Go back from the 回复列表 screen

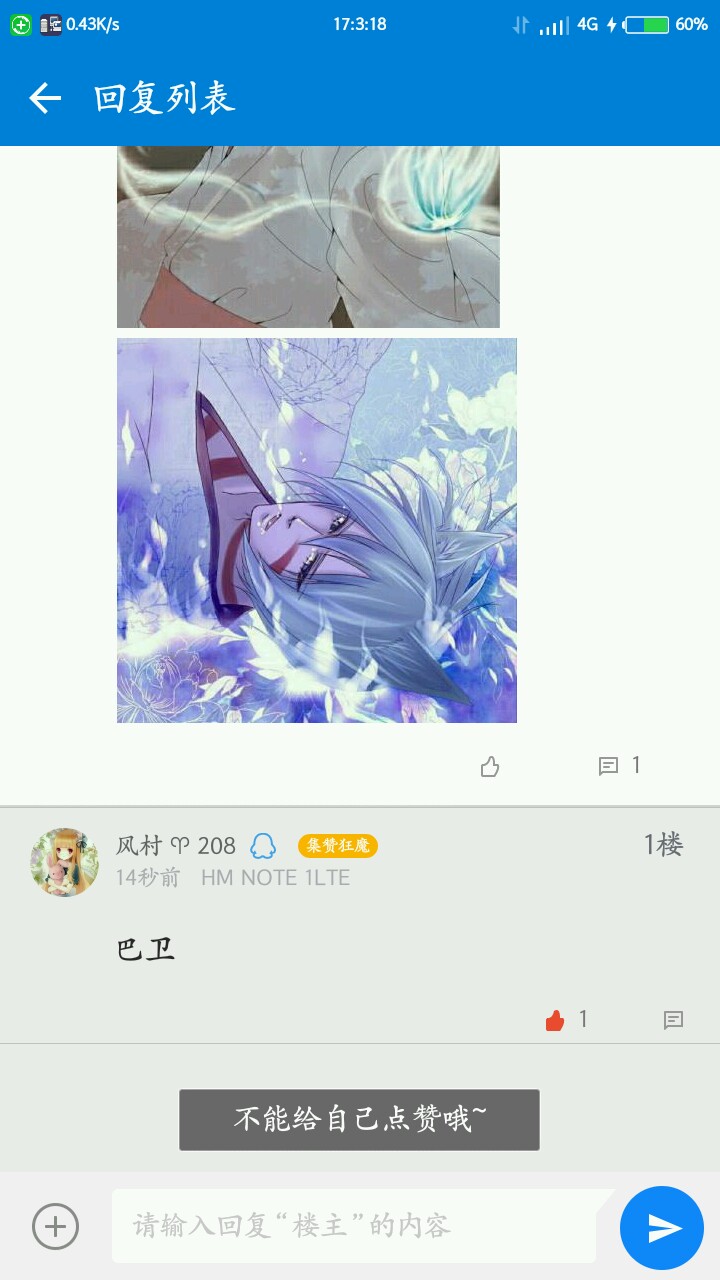tap(45, 98)
